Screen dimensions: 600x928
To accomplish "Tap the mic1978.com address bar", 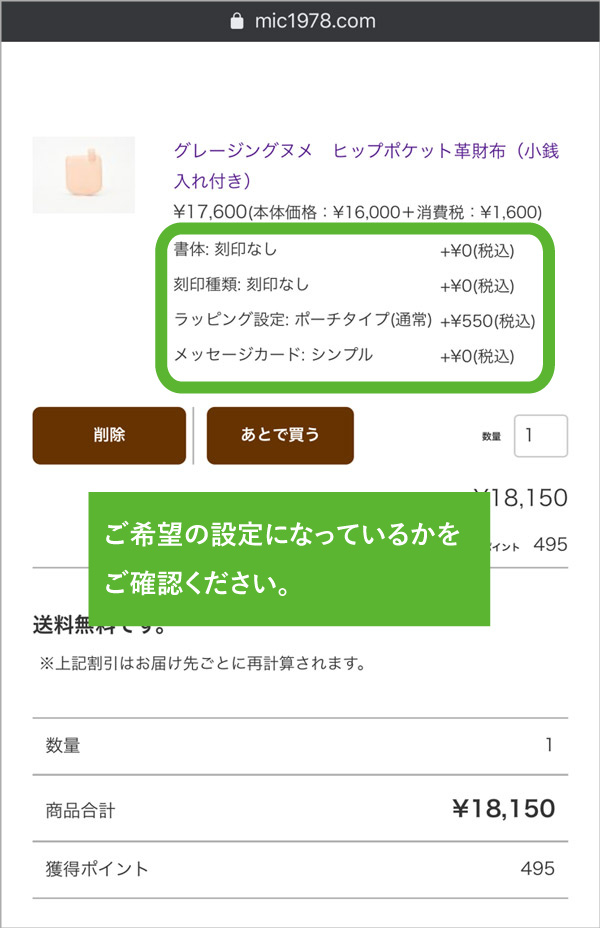I will click(x=300, y=20).
